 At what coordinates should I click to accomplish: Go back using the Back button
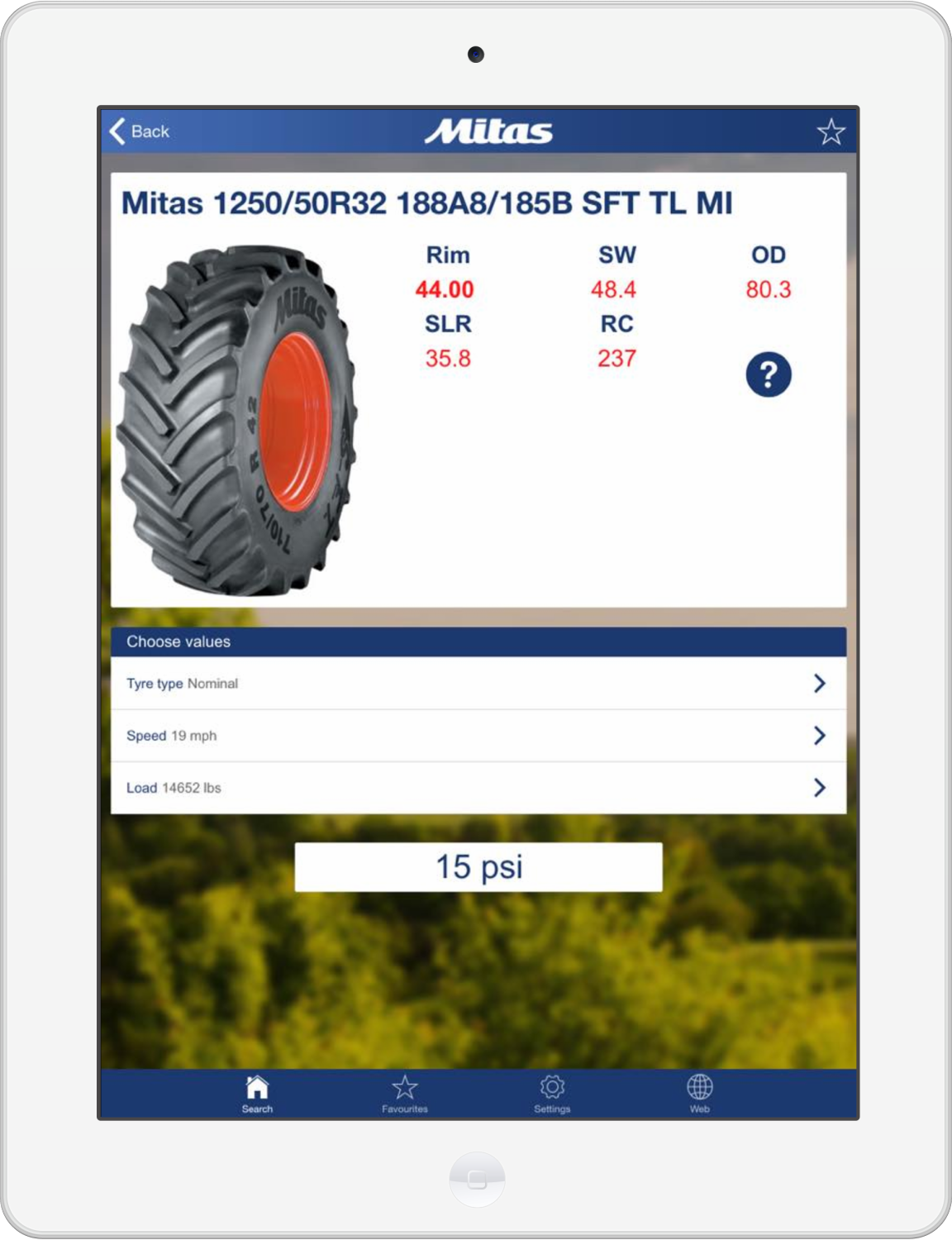coord(139,131)
